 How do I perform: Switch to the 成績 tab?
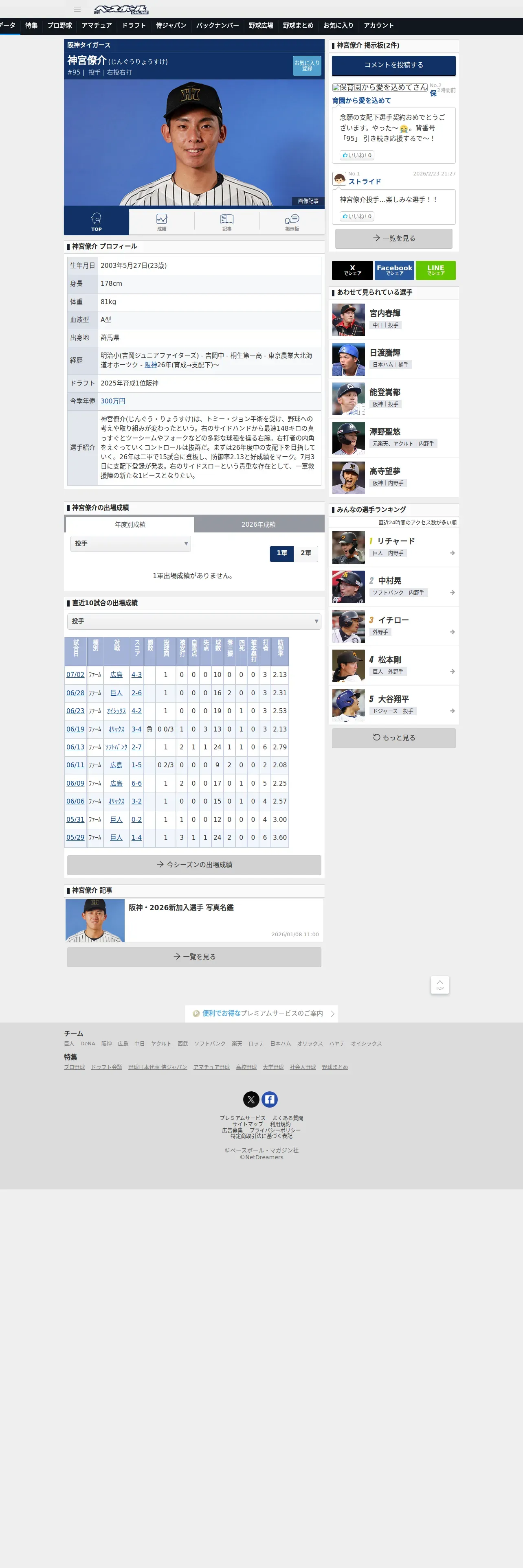pos(161,222)
